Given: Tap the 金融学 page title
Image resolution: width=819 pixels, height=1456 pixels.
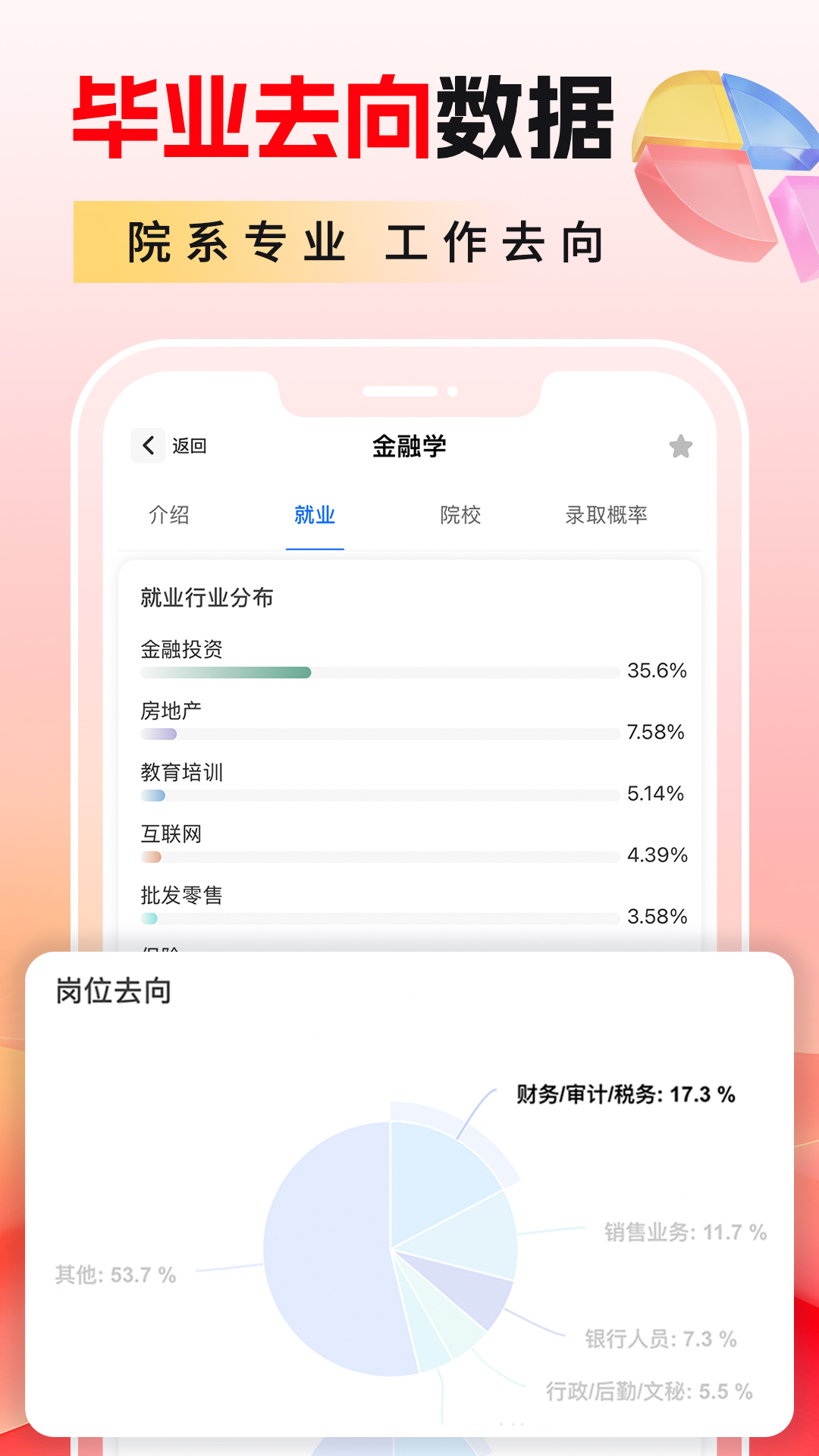Looking at the screenshot, I should (x=409, y=446).
